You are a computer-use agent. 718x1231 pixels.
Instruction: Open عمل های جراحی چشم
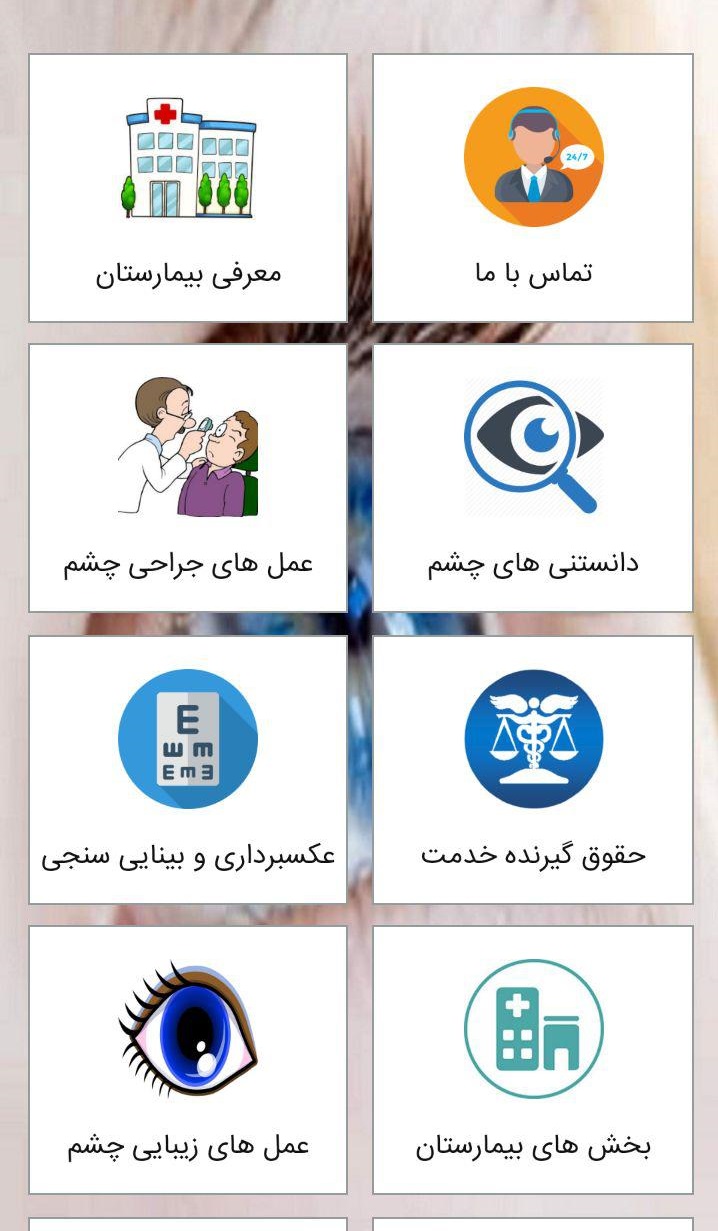tap(188, 478)
